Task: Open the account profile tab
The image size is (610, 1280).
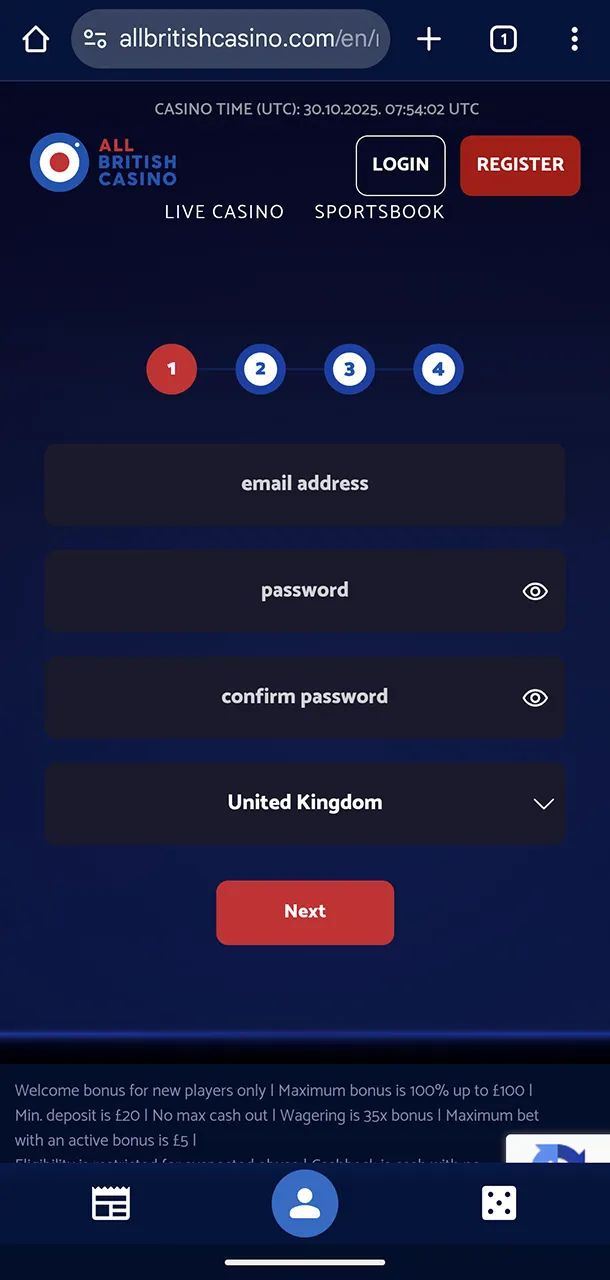Action: 304,1204
